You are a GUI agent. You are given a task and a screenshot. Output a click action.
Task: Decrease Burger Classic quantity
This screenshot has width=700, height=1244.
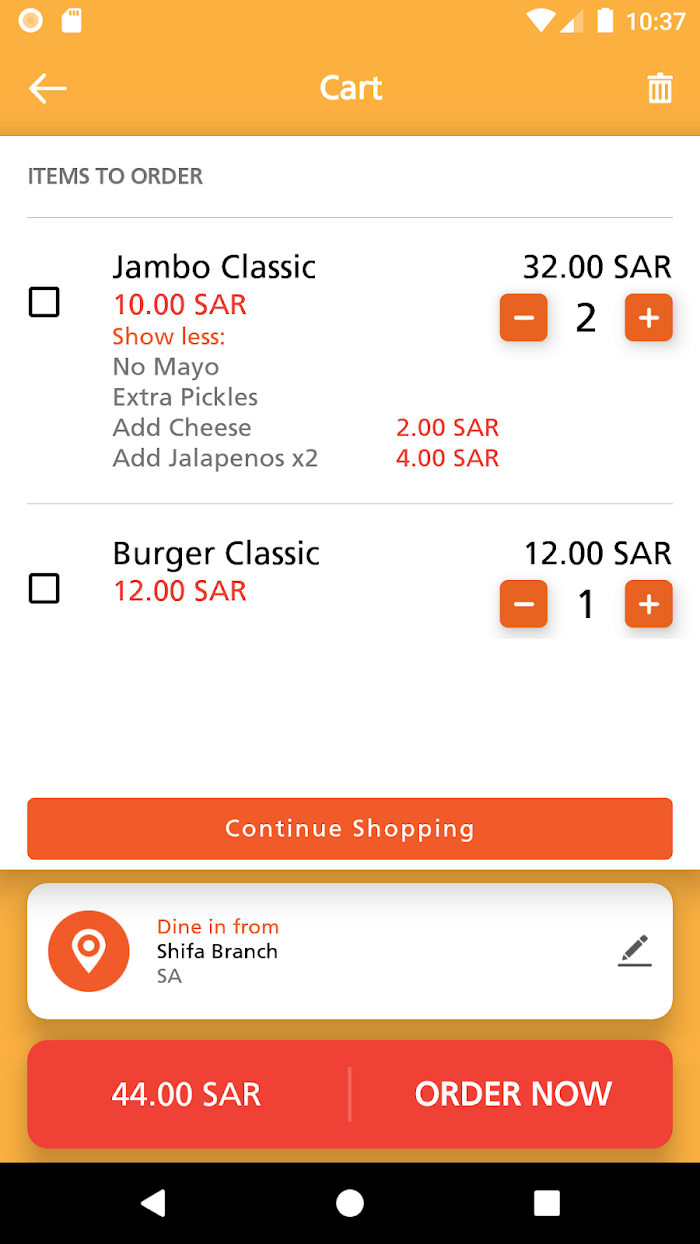click(x=524, y=604)
